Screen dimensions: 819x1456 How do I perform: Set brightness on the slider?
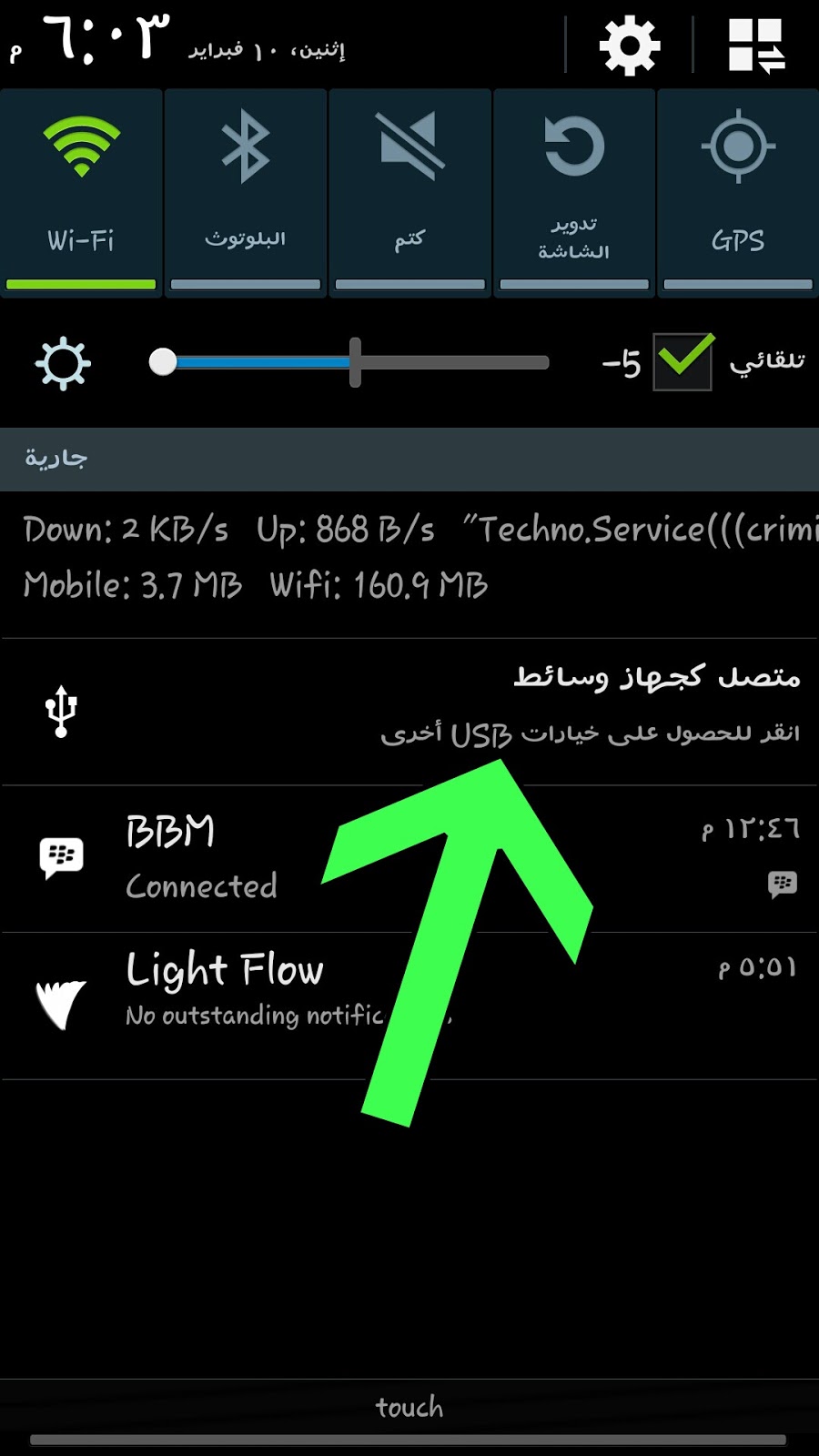tap(355, 362)
